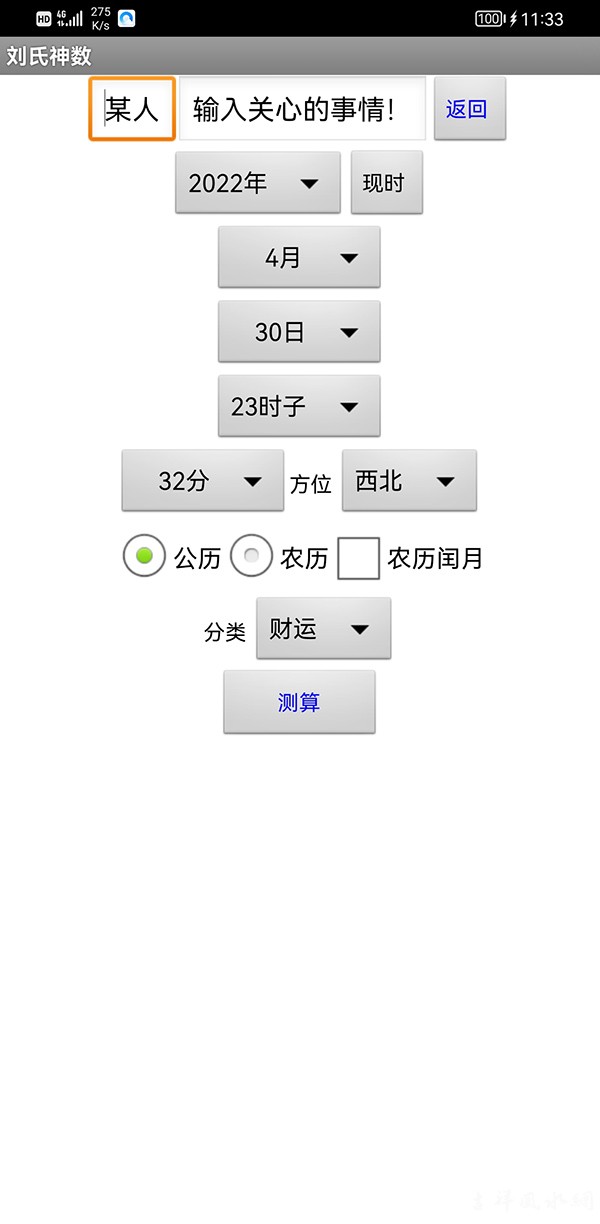The width and height of the screenshot is (600, 1224).
Task: Expand the 4月 month dropdown
Action: pos(299,258)
